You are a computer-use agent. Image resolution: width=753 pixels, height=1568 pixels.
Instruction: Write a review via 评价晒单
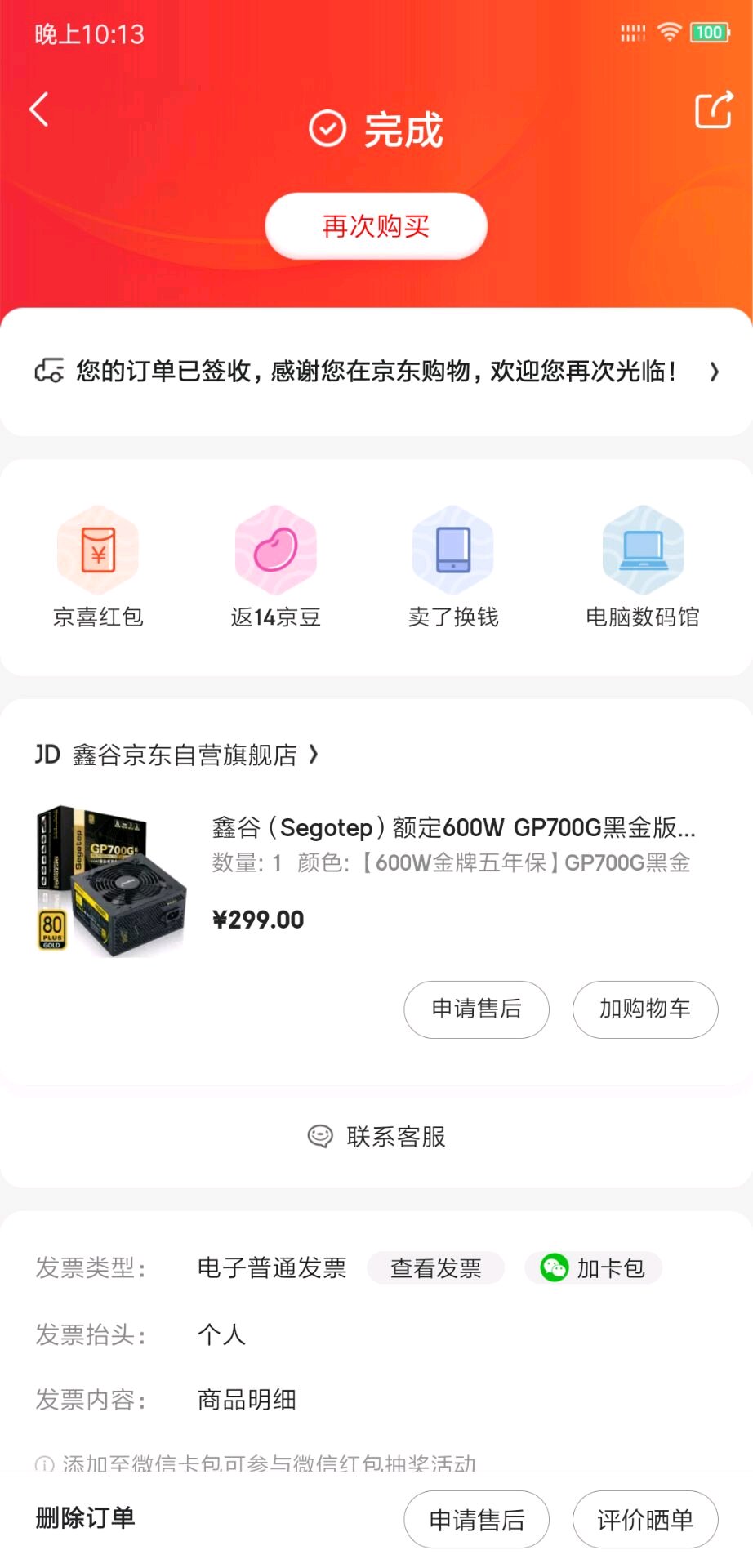point(645,1520)
